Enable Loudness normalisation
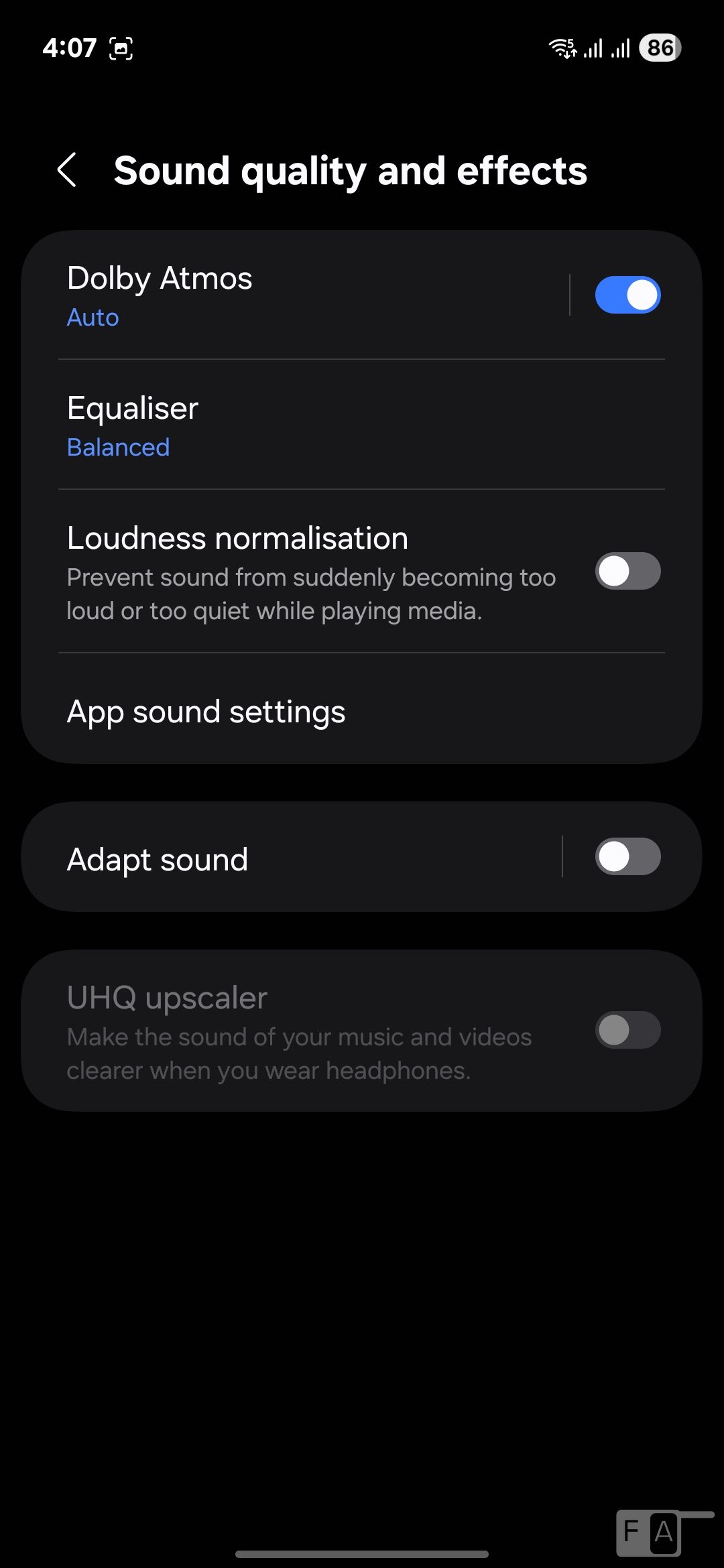 coord(627,572)
